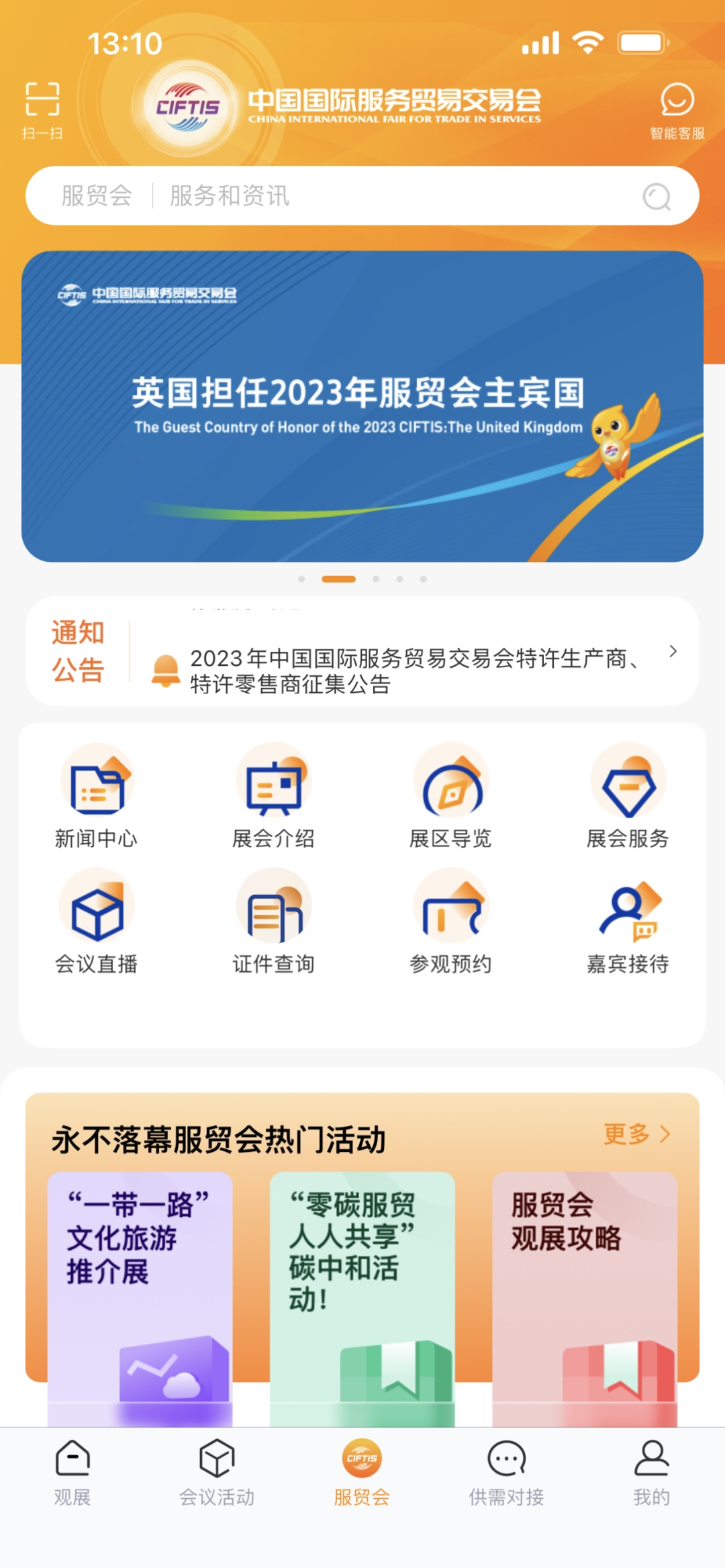The image size is (725, 1568).
Task: Open 新闻中心
Action: click(97, 796)
